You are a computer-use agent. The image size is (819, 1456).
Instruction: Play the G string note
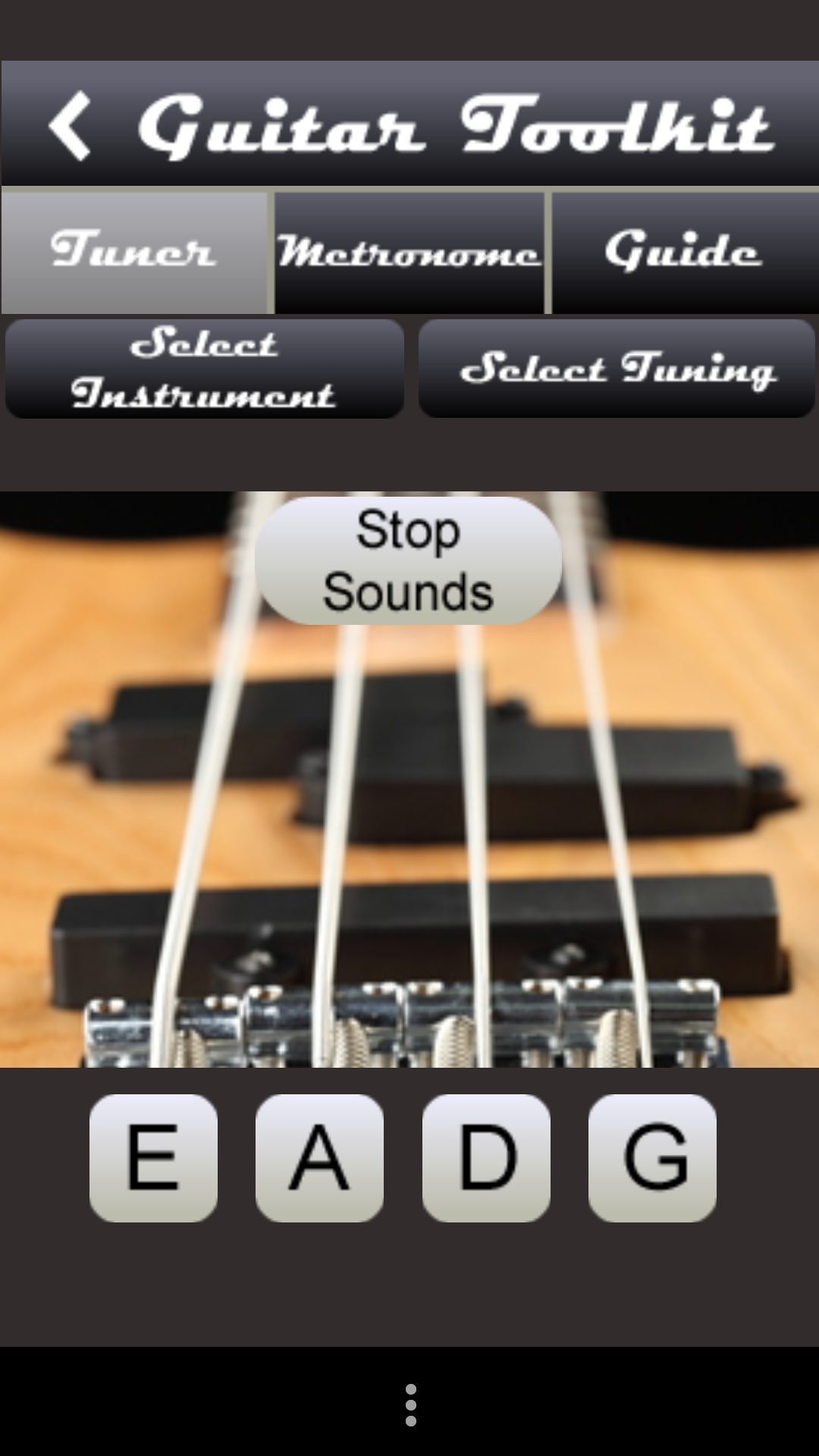(x=652, y=1157)
